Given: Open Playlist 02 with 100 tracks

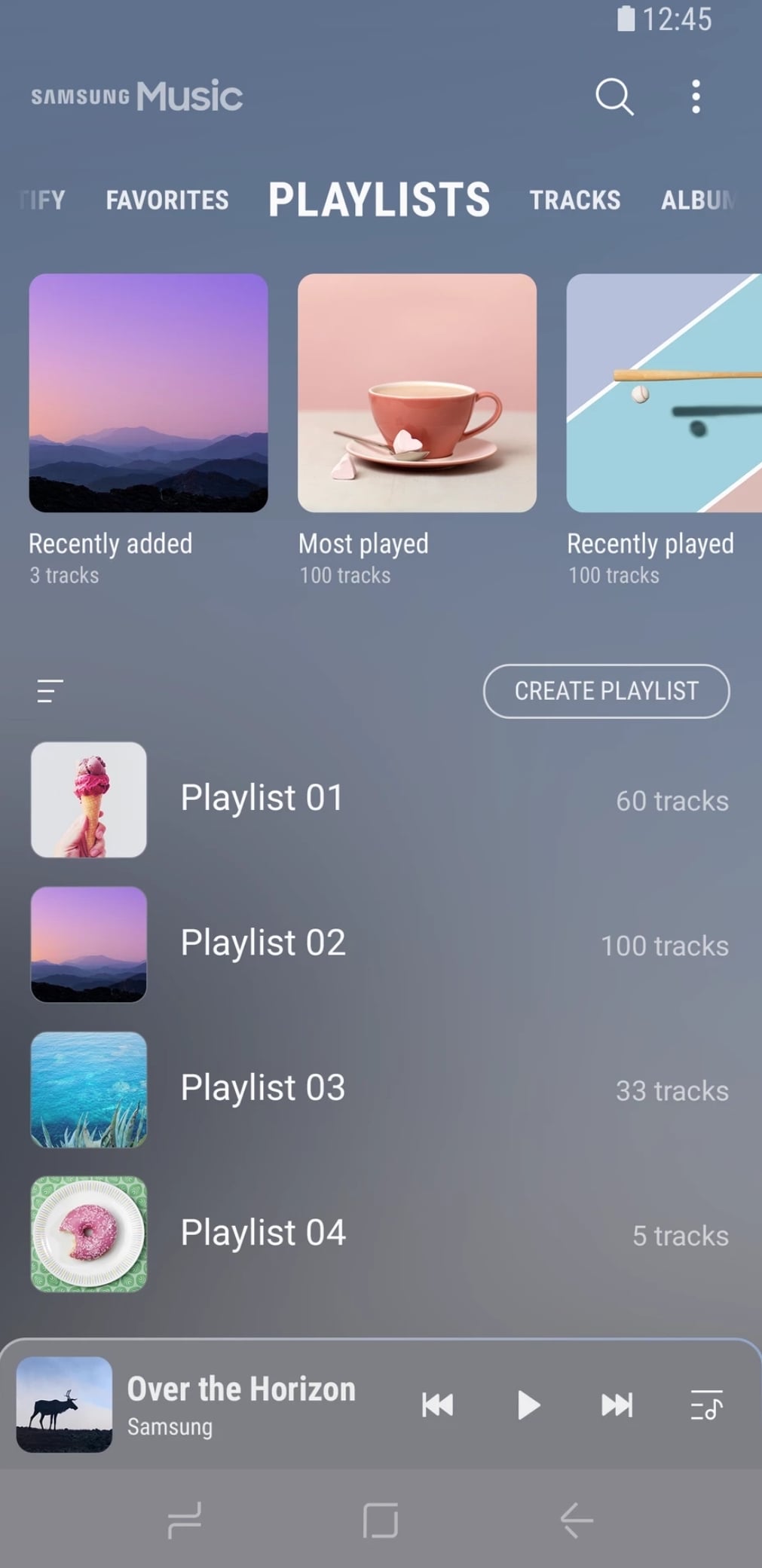Looking at the screenshot, I should point(263,943).
